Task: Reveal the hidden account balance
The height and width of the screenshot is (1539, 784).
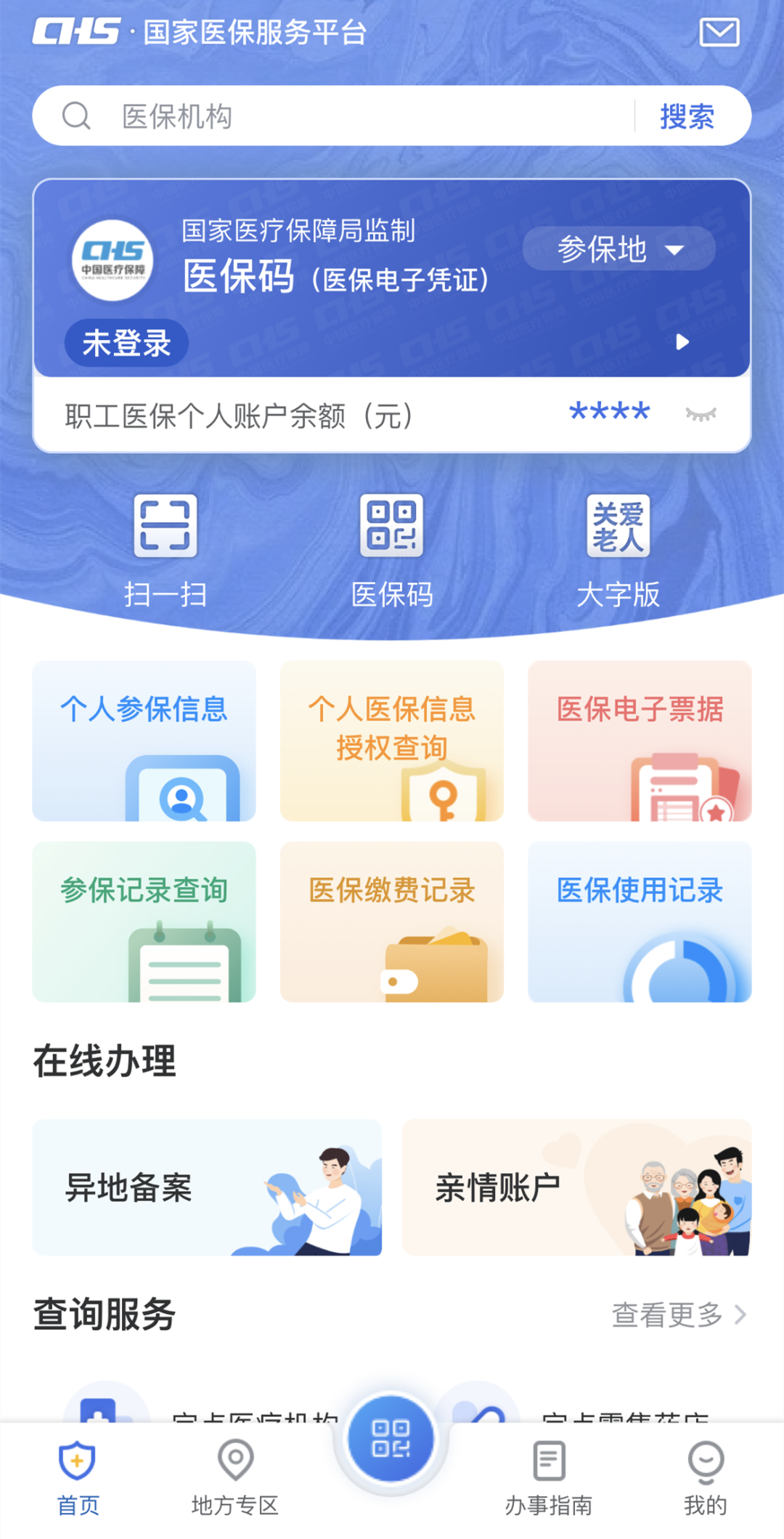Action: pyautogui.click(x=701, y=415)
